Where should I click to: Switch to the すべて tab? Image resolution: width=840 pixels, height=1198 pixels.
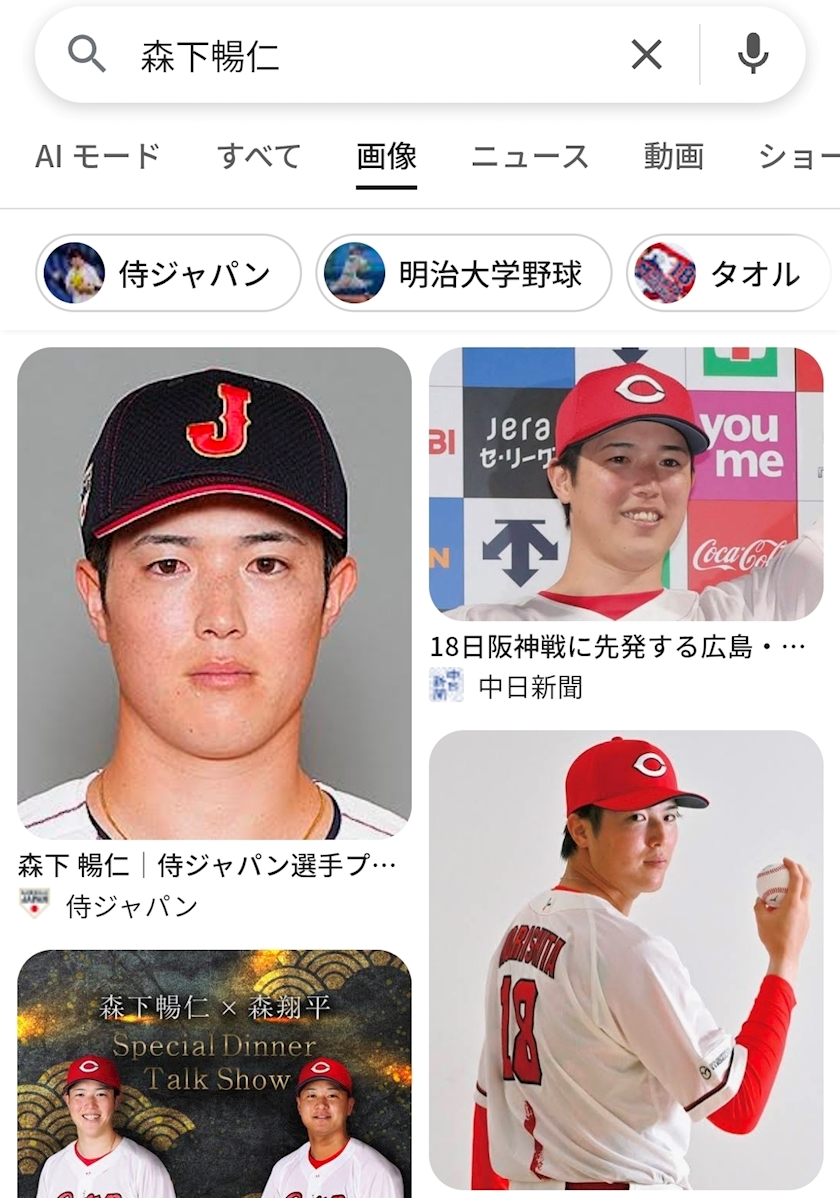click(259, 157)
